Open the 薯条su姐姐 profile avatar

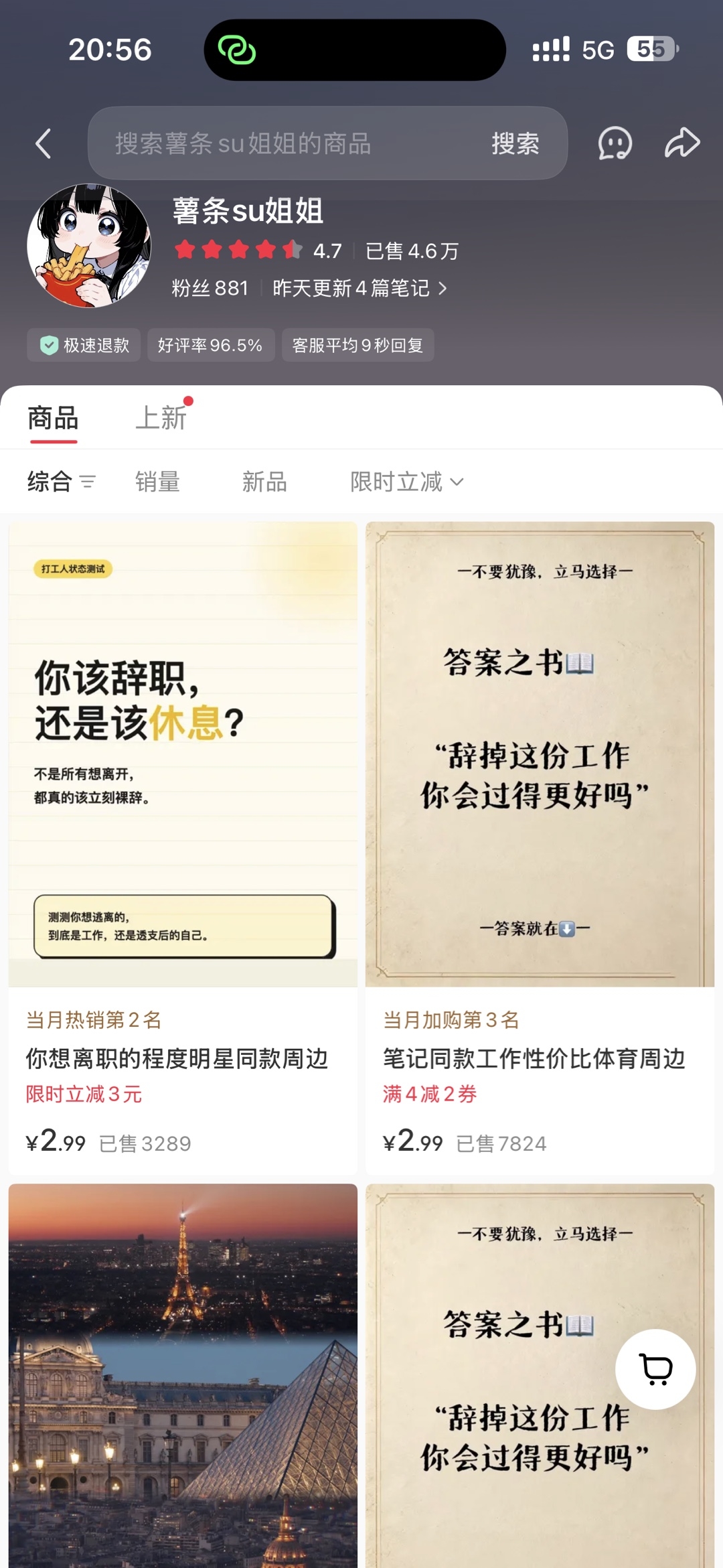pos(89,246)
